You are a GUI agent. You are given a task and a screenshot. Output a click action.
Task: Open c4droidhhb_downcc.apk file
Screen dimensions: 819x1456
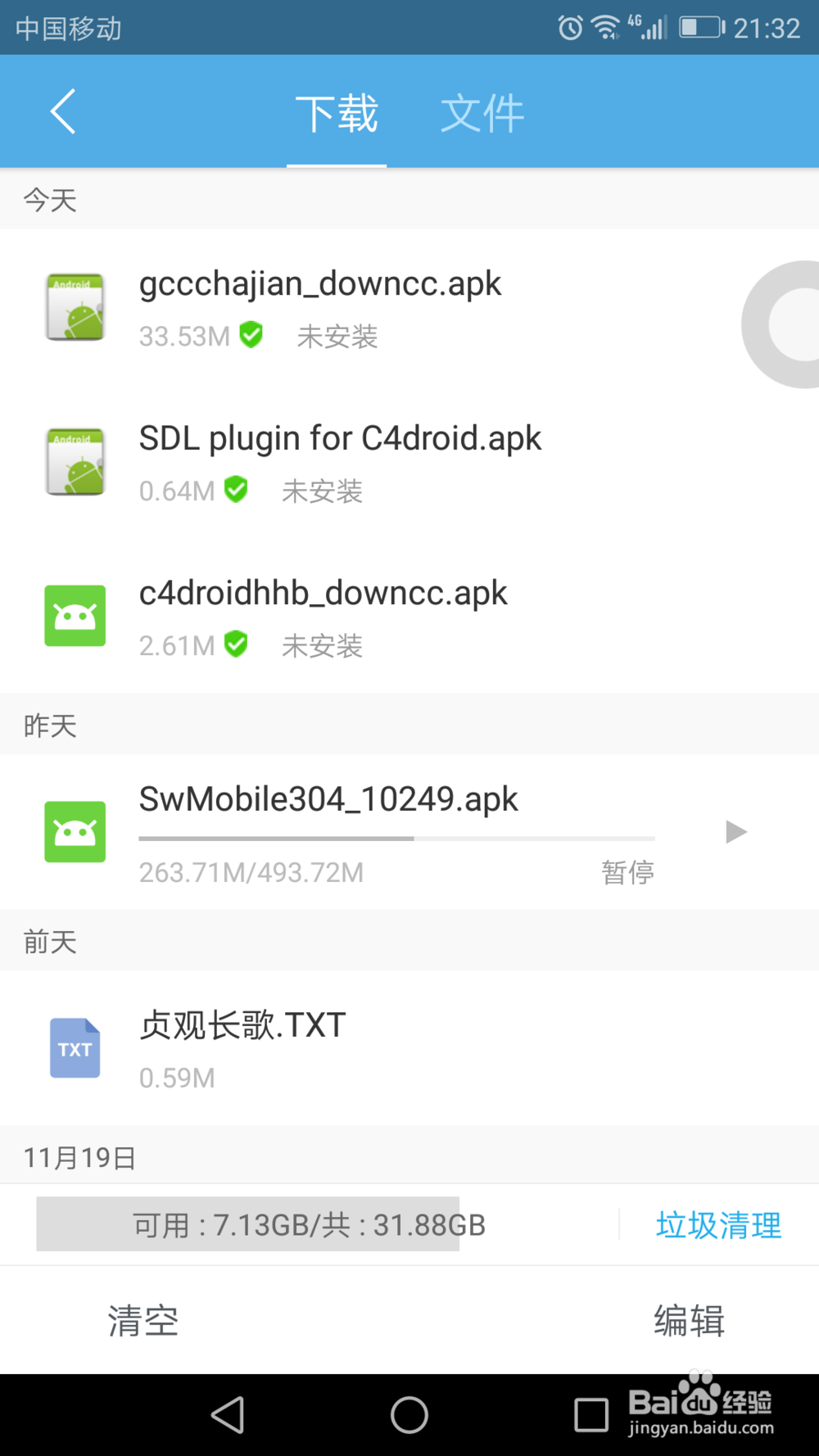tap(323, 617)
